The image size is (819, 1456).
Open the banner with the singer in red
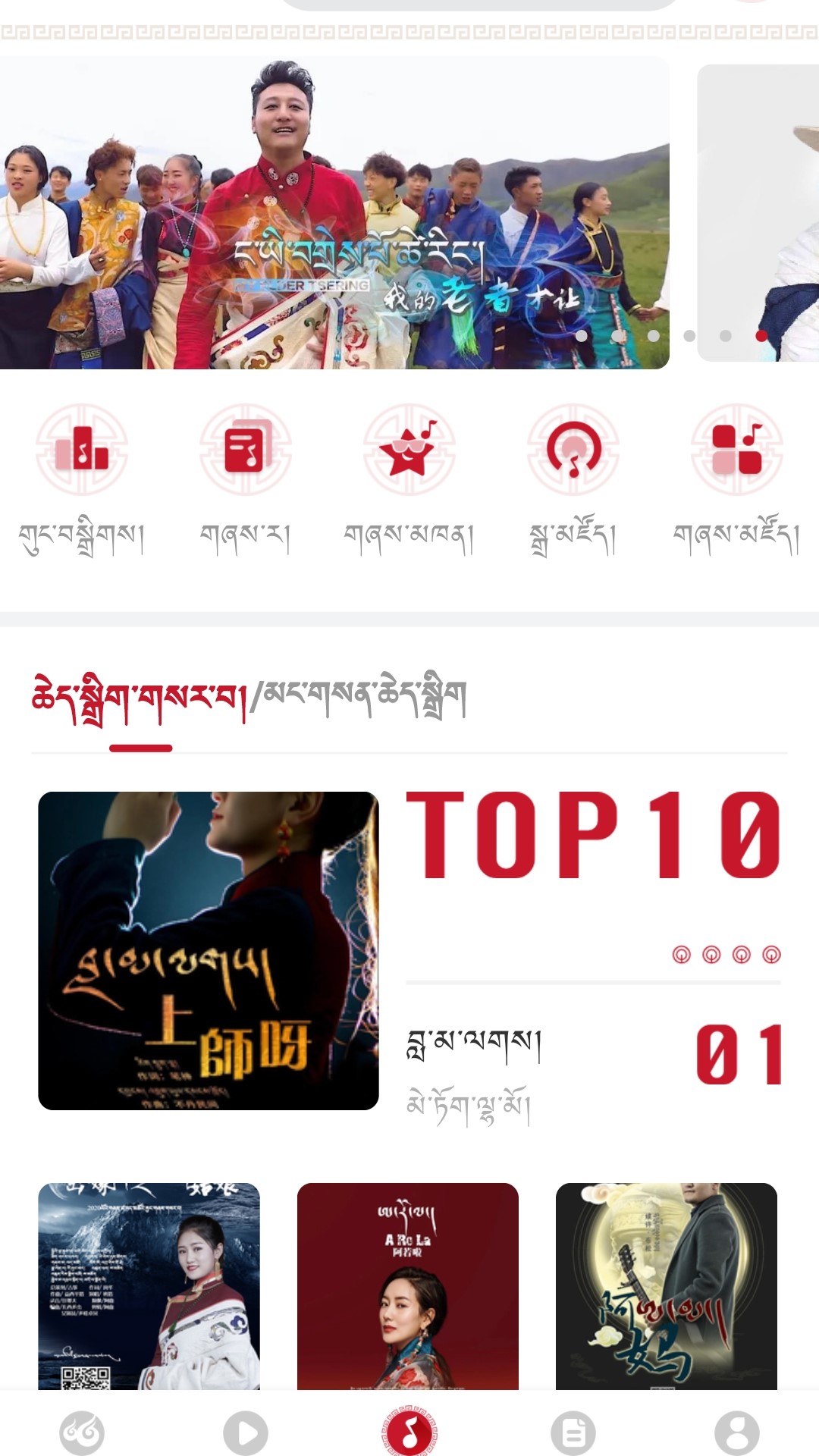334,212
